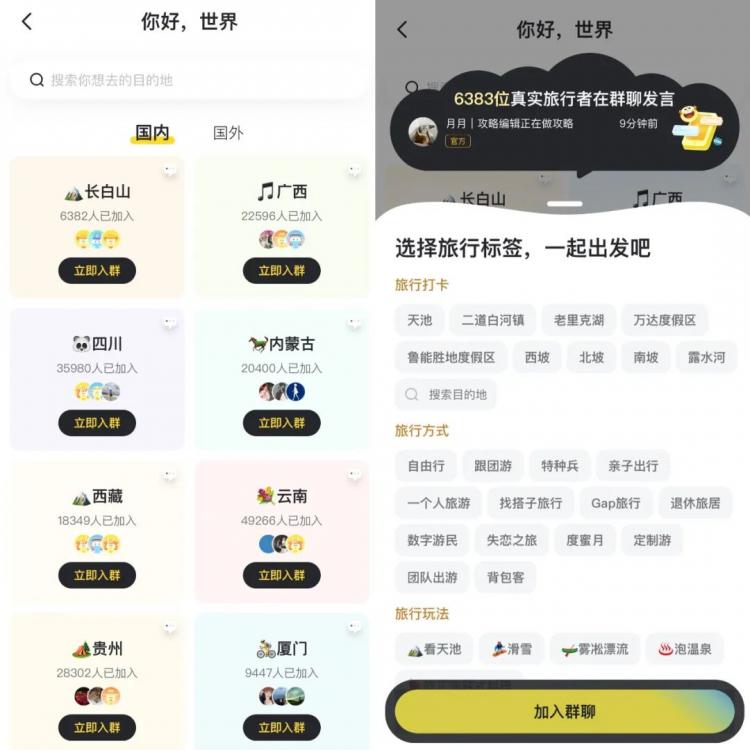Select the 滑雪 activity tag

click(x=511, y=649)
